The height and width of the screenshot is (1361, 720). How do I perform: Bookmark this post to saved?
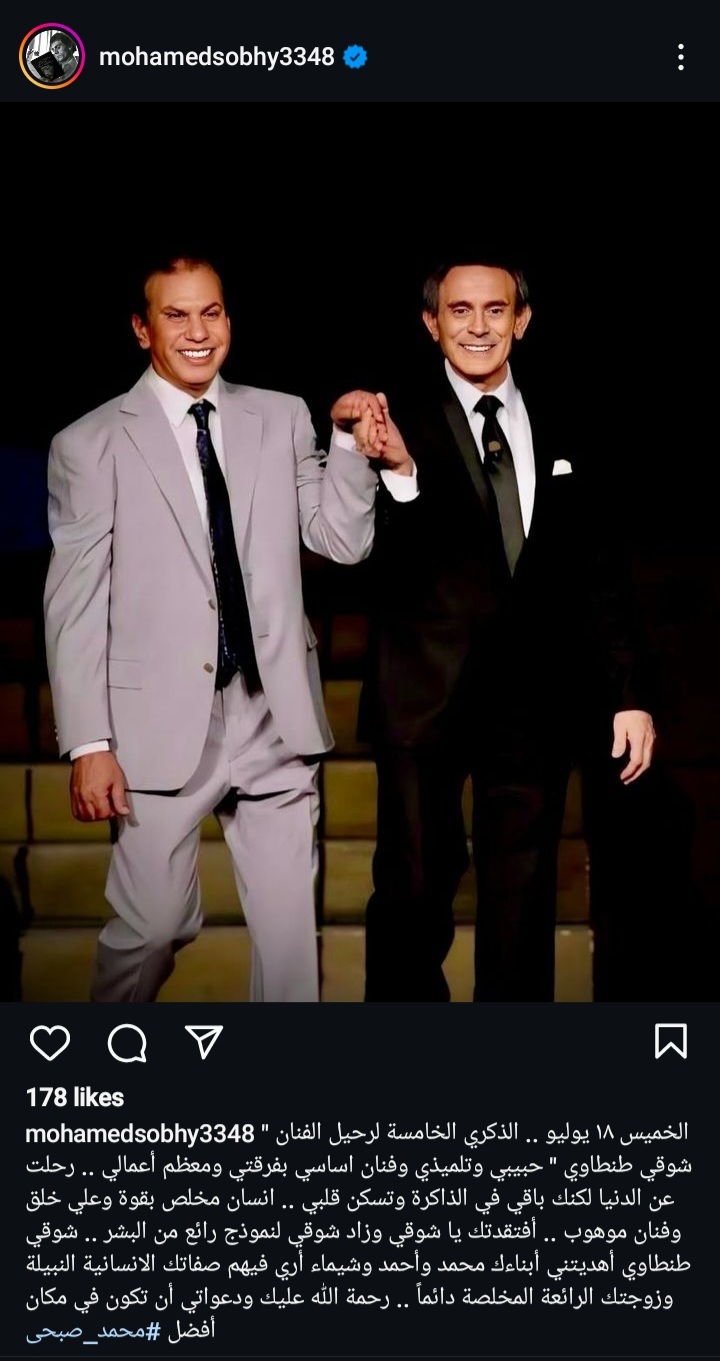(x=670, y=1041)
